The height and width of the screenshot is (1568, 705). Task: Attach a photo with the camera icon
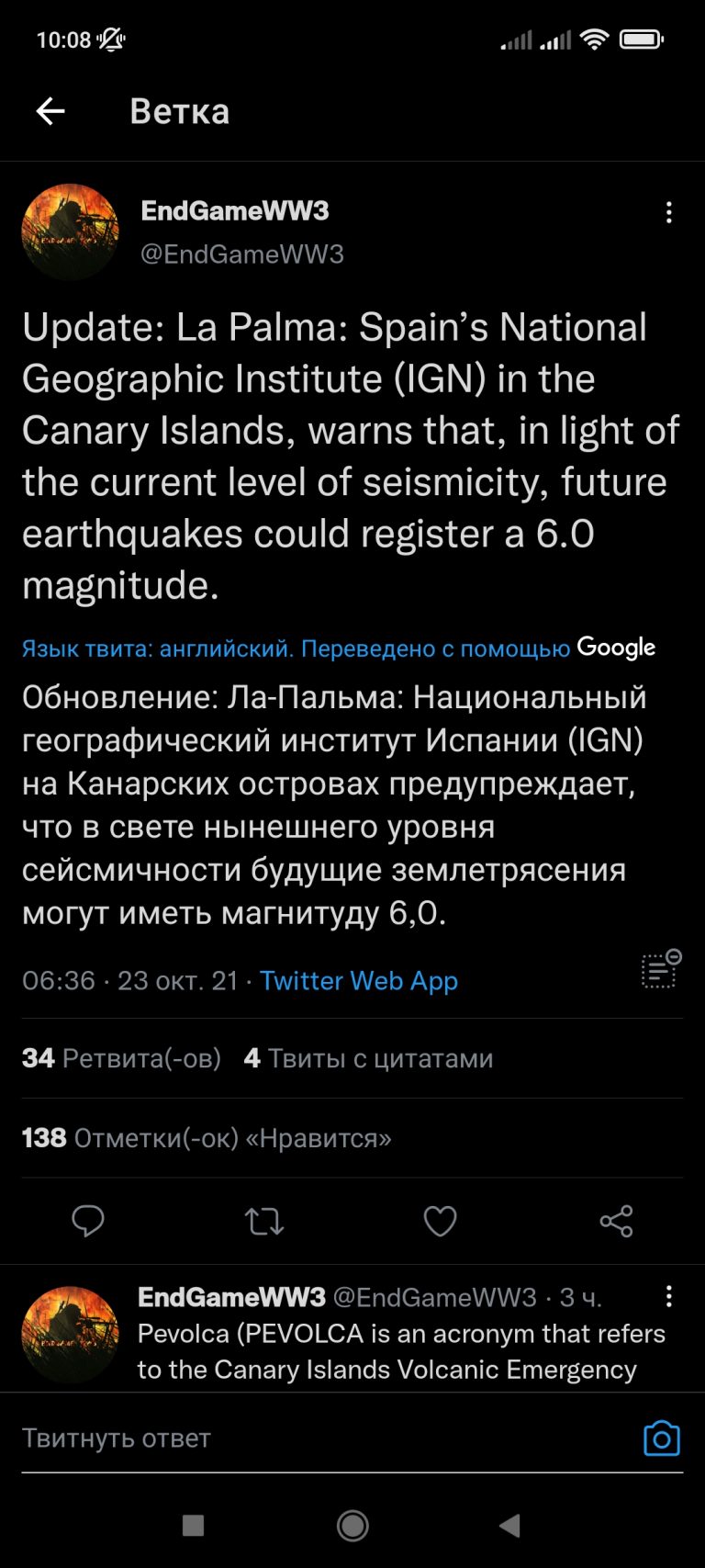662,1438
